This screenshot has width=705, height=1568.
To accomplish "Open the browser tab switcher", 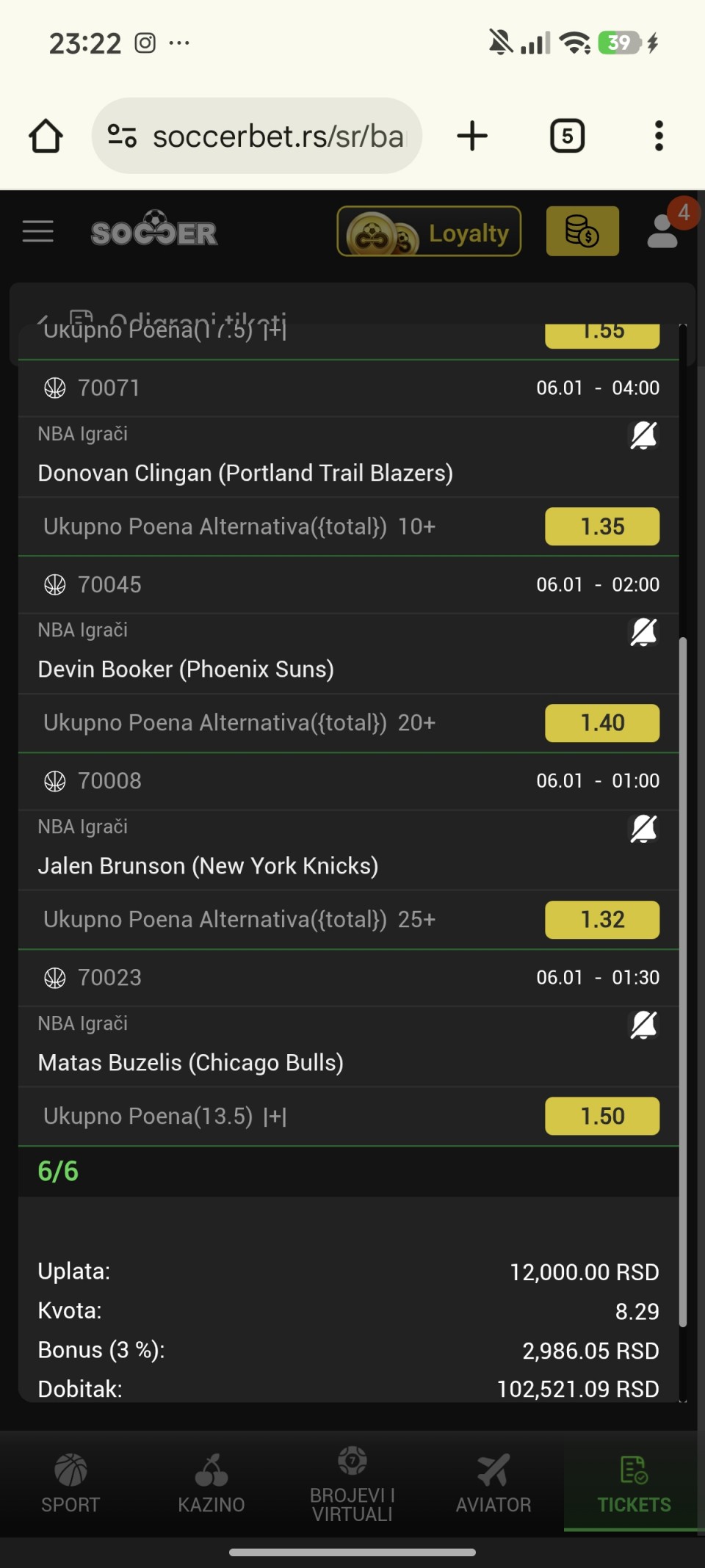I will click(567, 137).
